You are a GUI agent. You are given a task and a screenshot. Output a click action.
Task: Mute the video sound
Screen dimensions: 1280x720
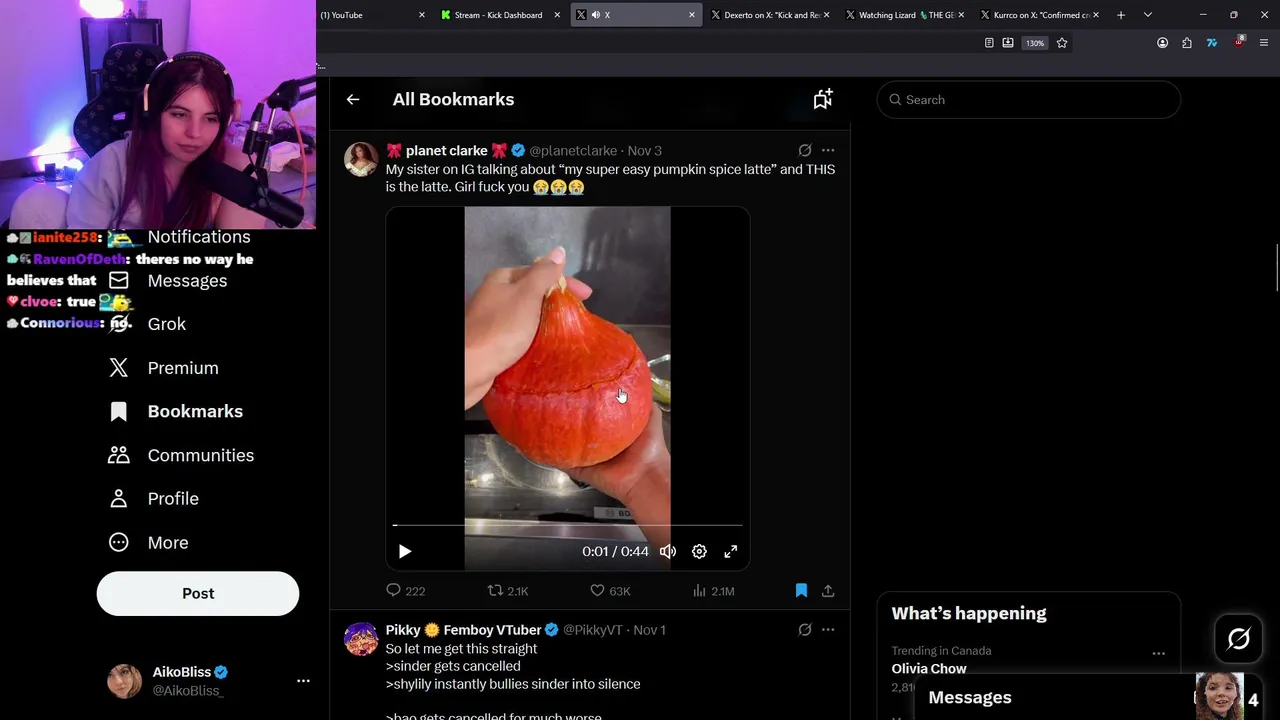tap(668, 551)
